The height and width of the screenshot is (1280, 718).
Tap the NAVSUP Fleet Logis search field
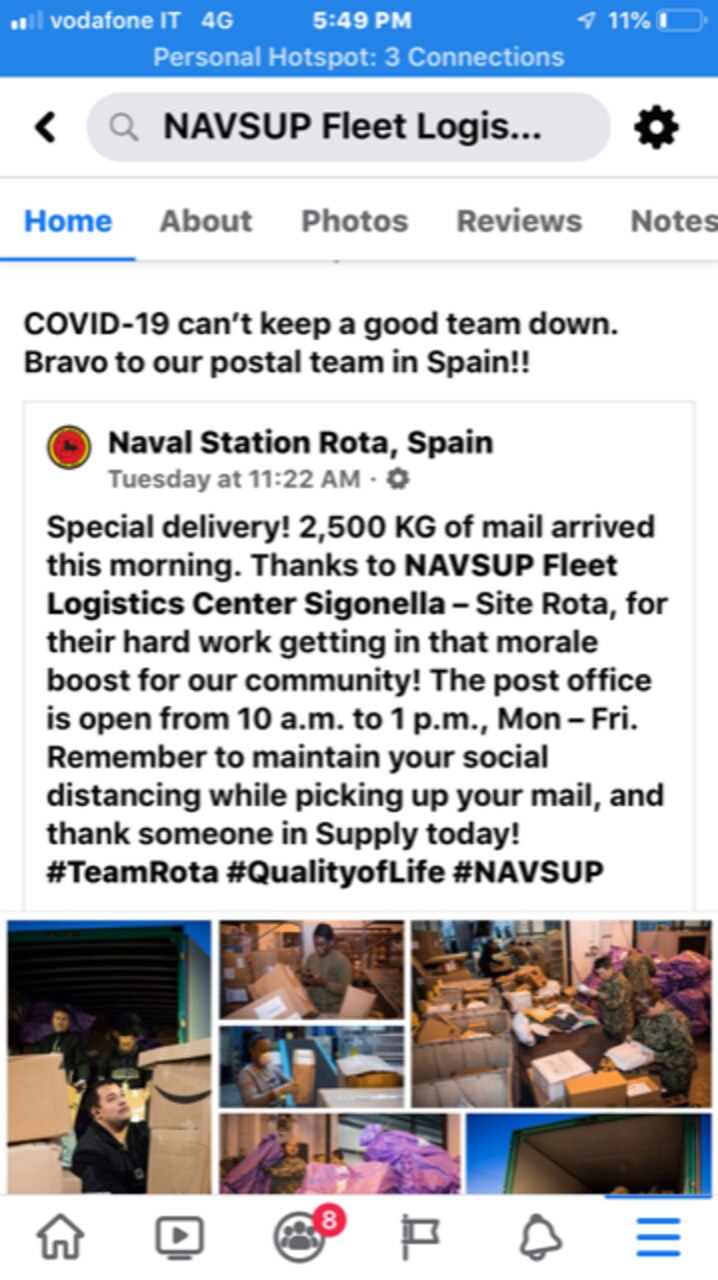click(x=348, y=127)
